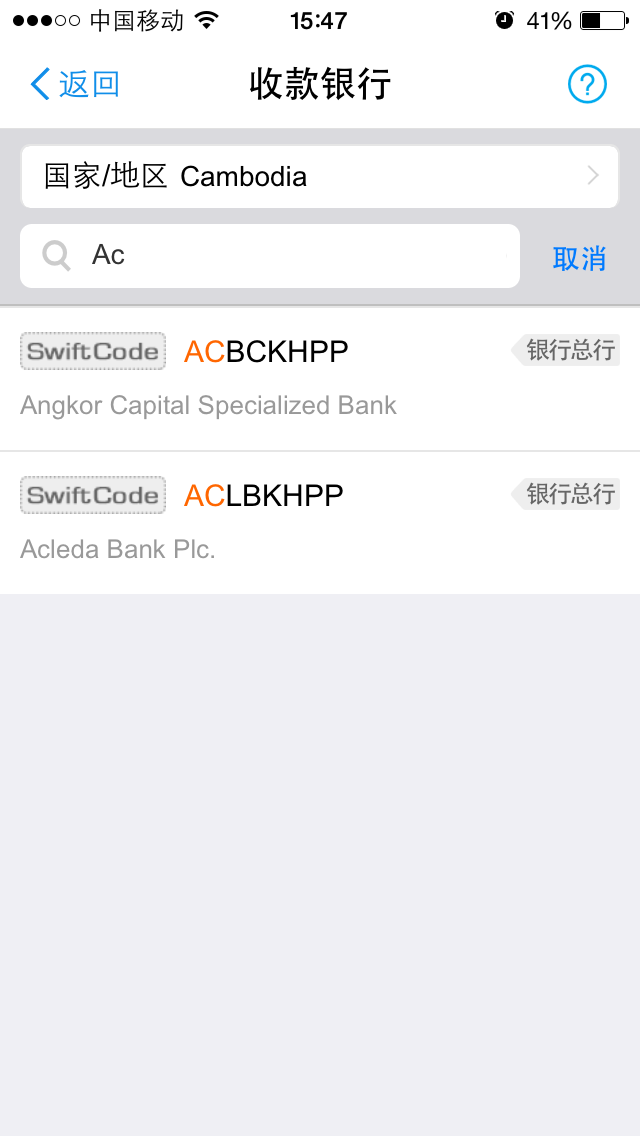This screenshot has height=1136, width=640.
Task: Change the 国家/地区 Cambodia selection
Action: (320, 176)
